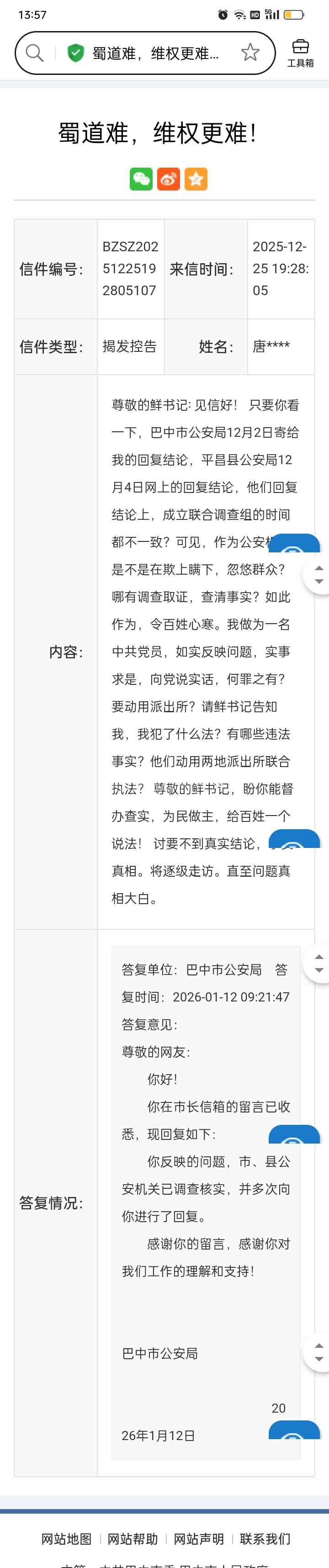Open the 网站声明 link
Screen dimensions: 329x1568
(199, 1539)
